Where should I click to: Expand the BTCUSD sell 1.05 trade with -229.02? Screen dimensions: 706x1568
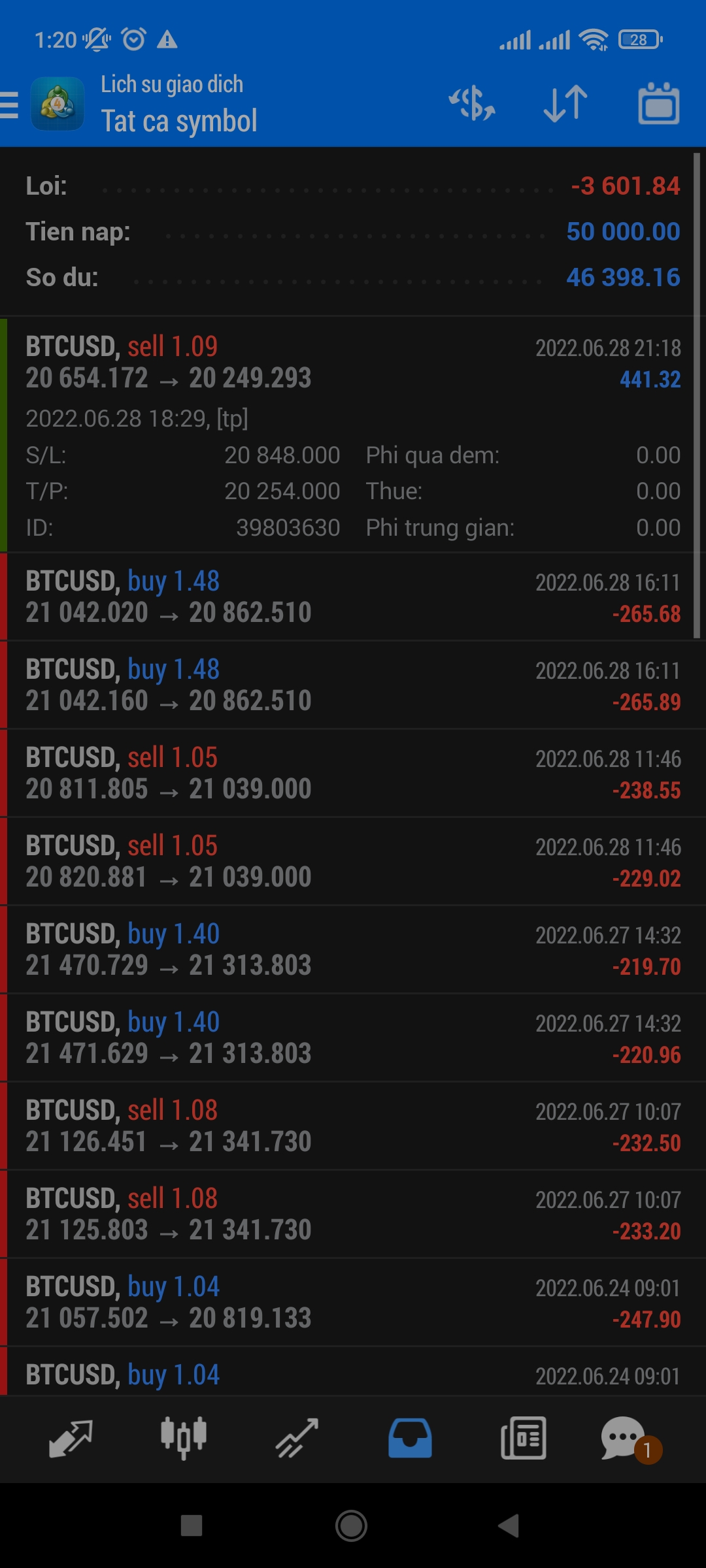tap(353, 861)
